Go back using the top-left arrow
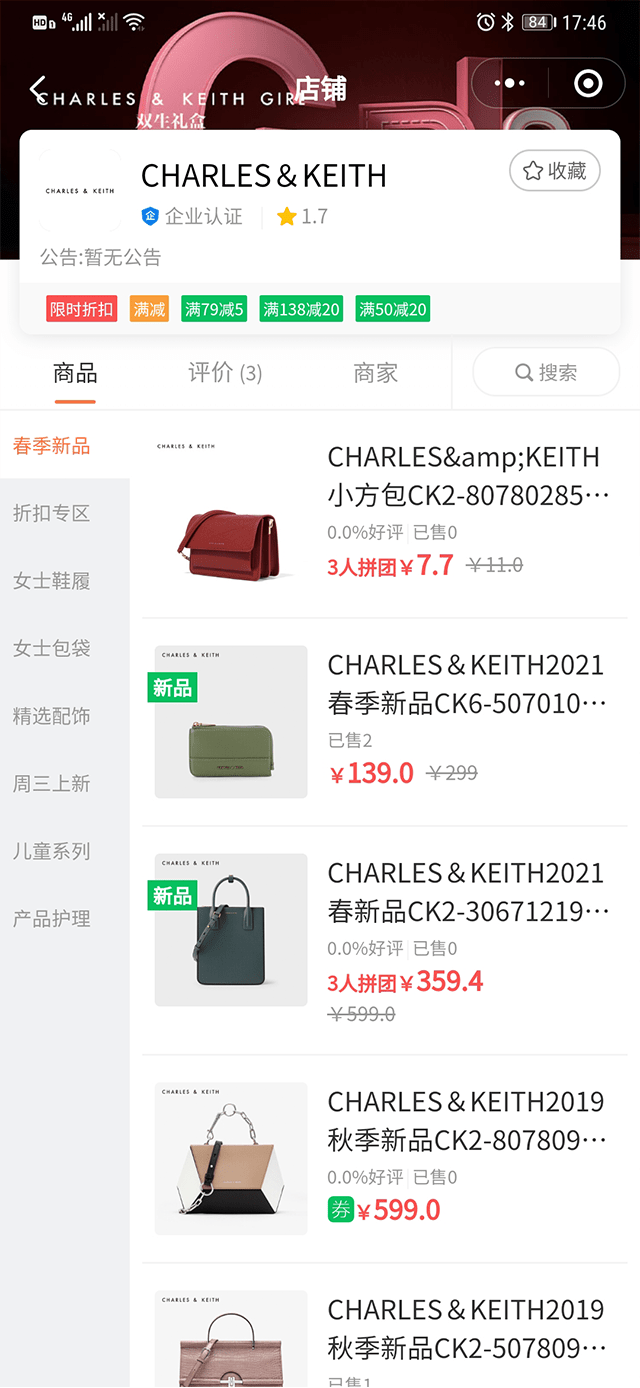The image size is (640, 1388). click(38, 88)
